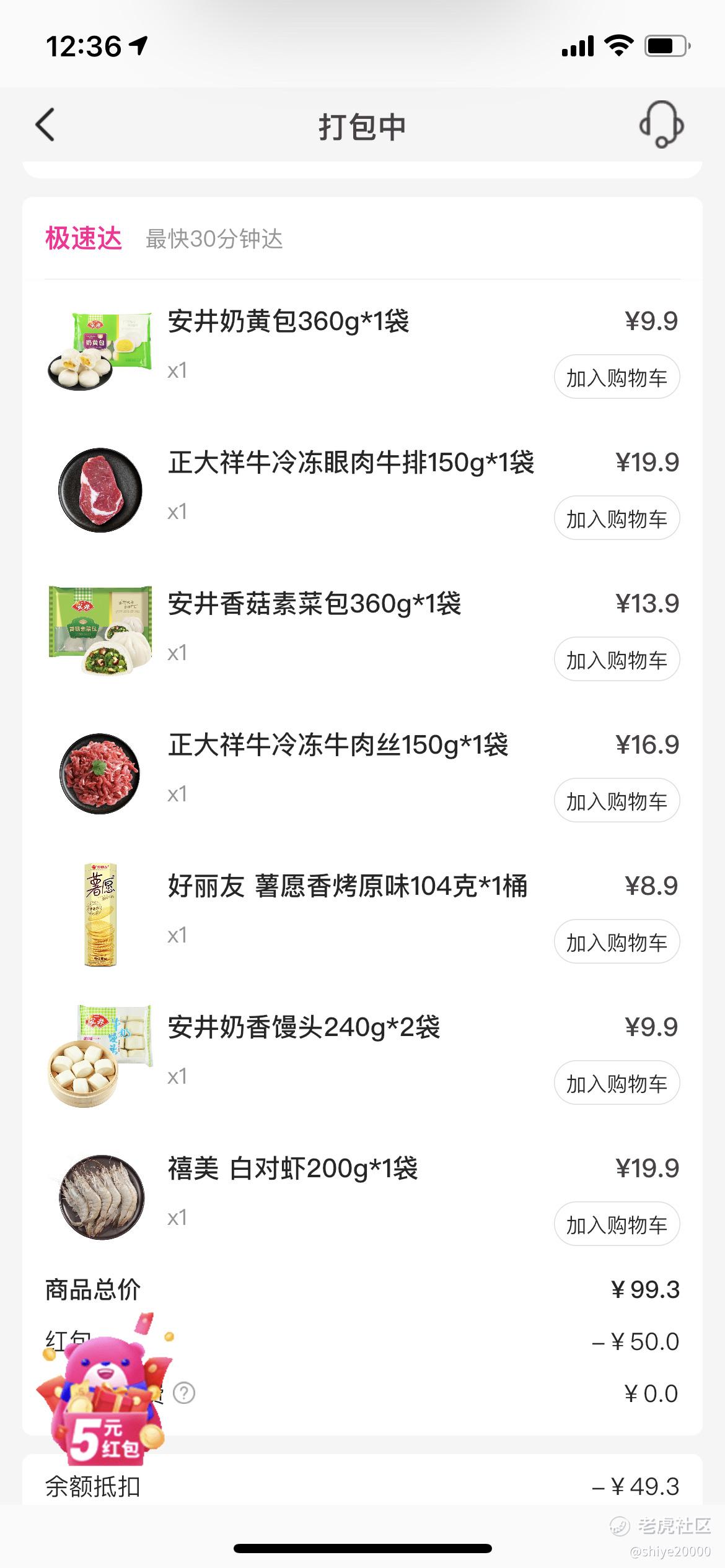This screenshot has width=725, height=1568.
Task: Open the 正大祥牛冷冻眼肉牛排 product thumbnail
Action: [x=100, y=490]
